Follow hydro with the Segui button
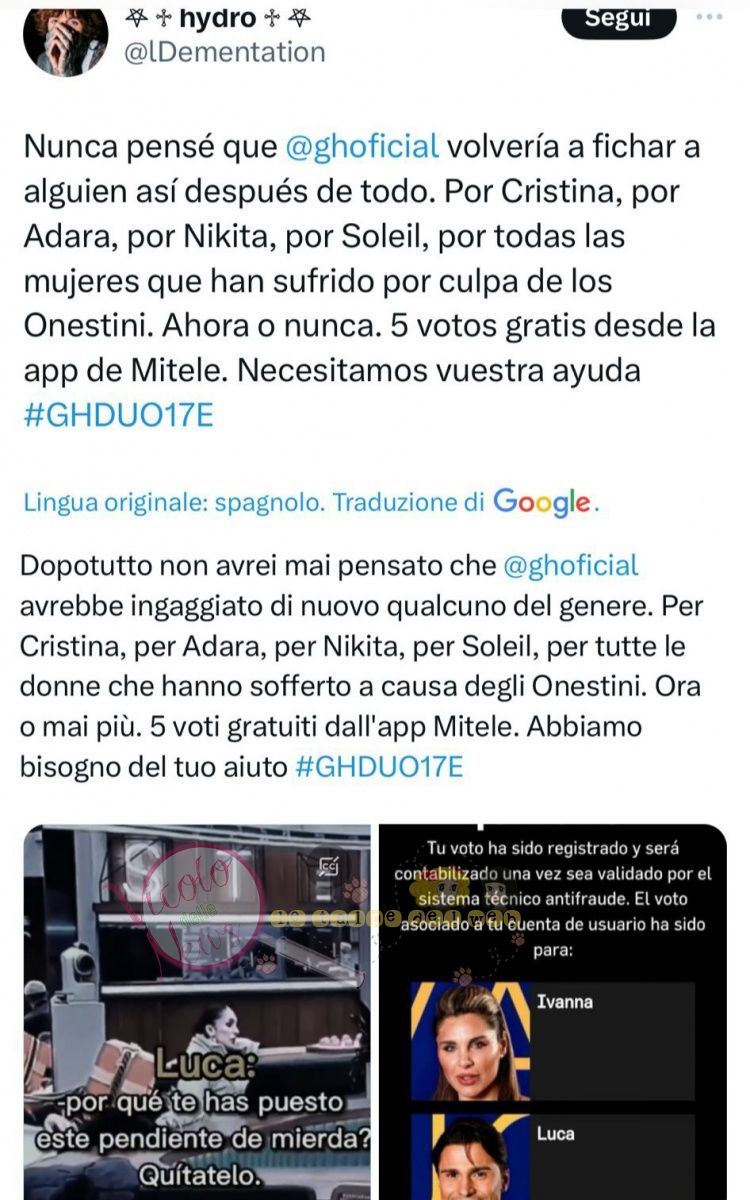Viewport: 750px width, 1200px height. (x=619, y=17)
